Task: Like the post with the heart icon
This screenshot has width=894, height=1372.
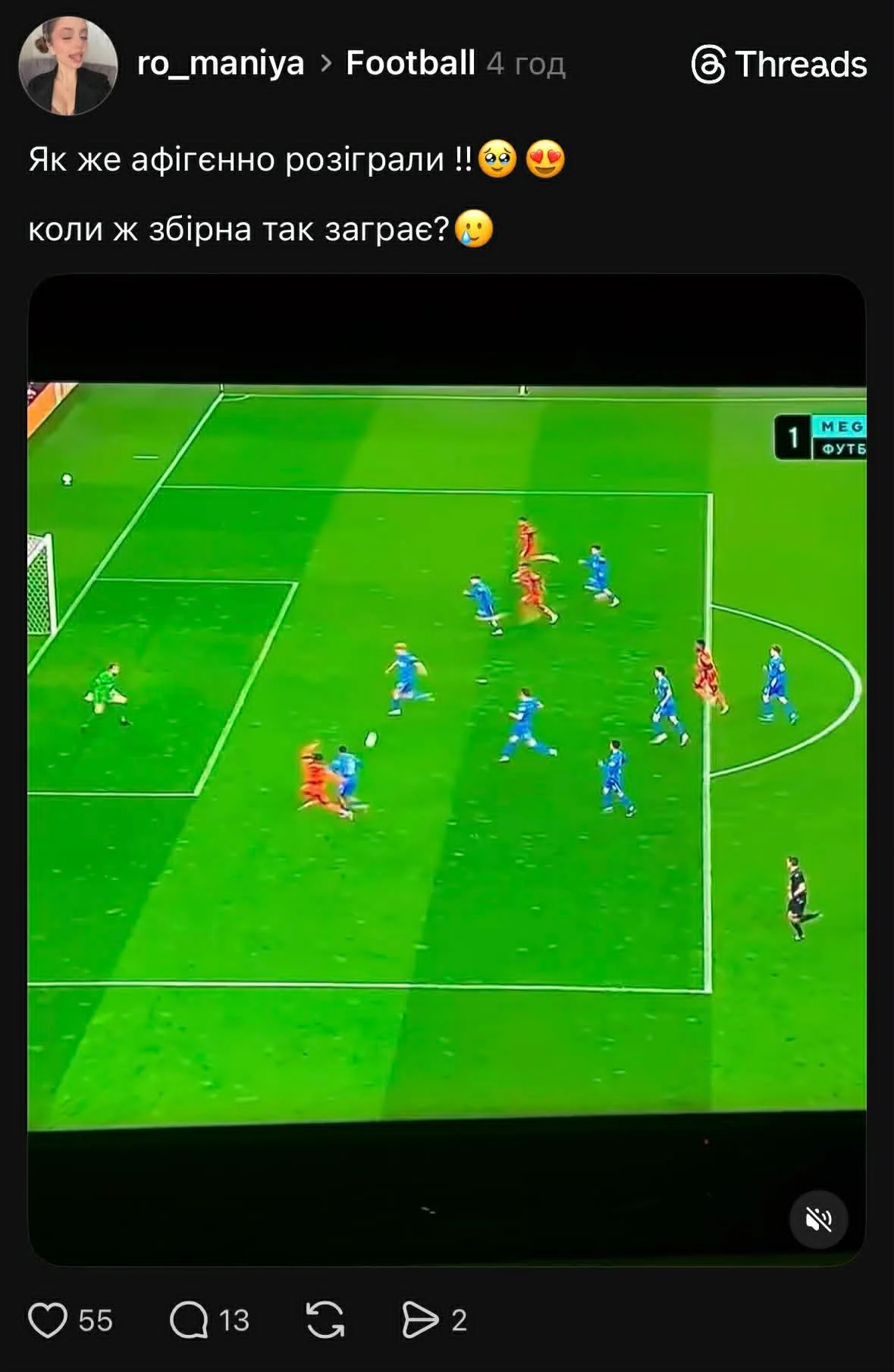Action: pyautogui.click(x=49, y=1320)
